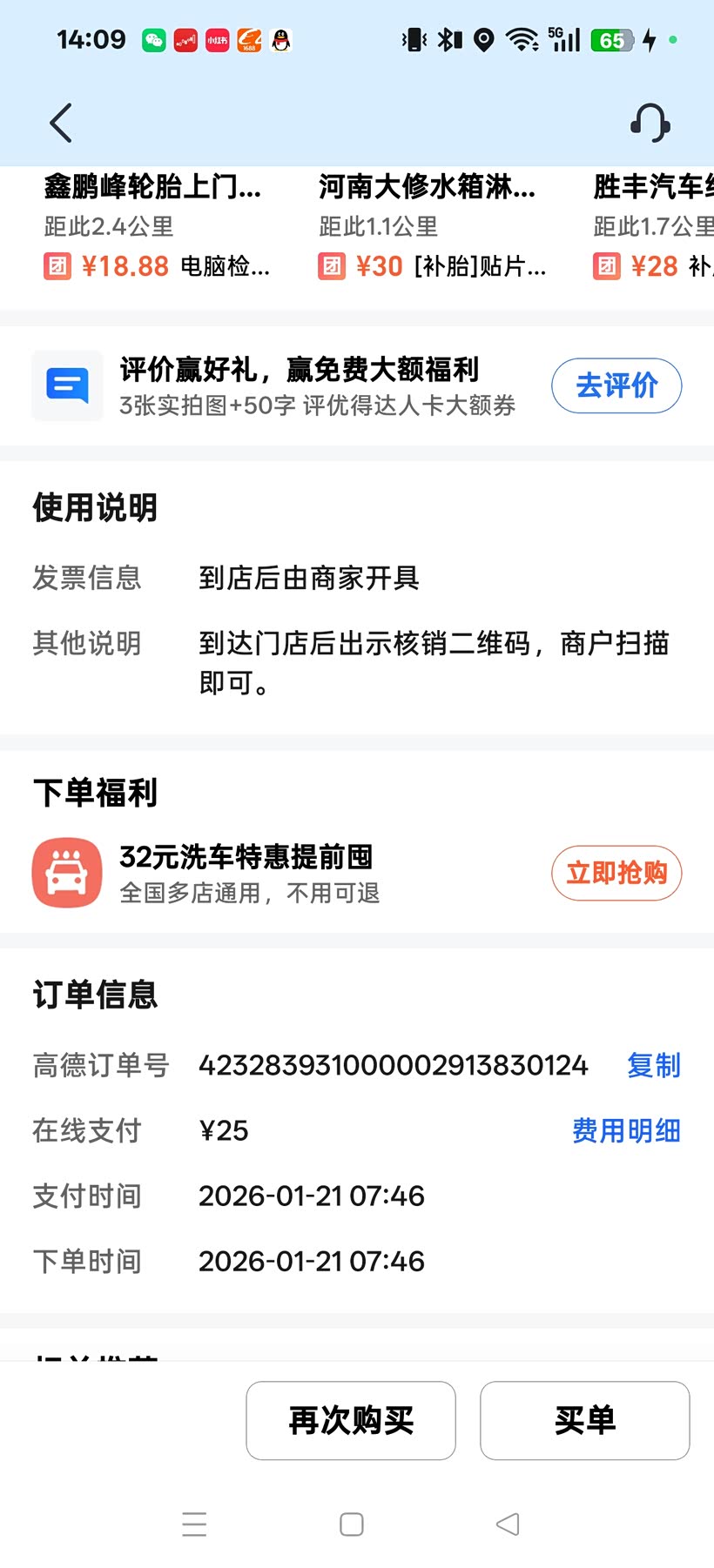Tap 再次购买 to buy again
The image size is (714, 1568).
point(351,1420)
